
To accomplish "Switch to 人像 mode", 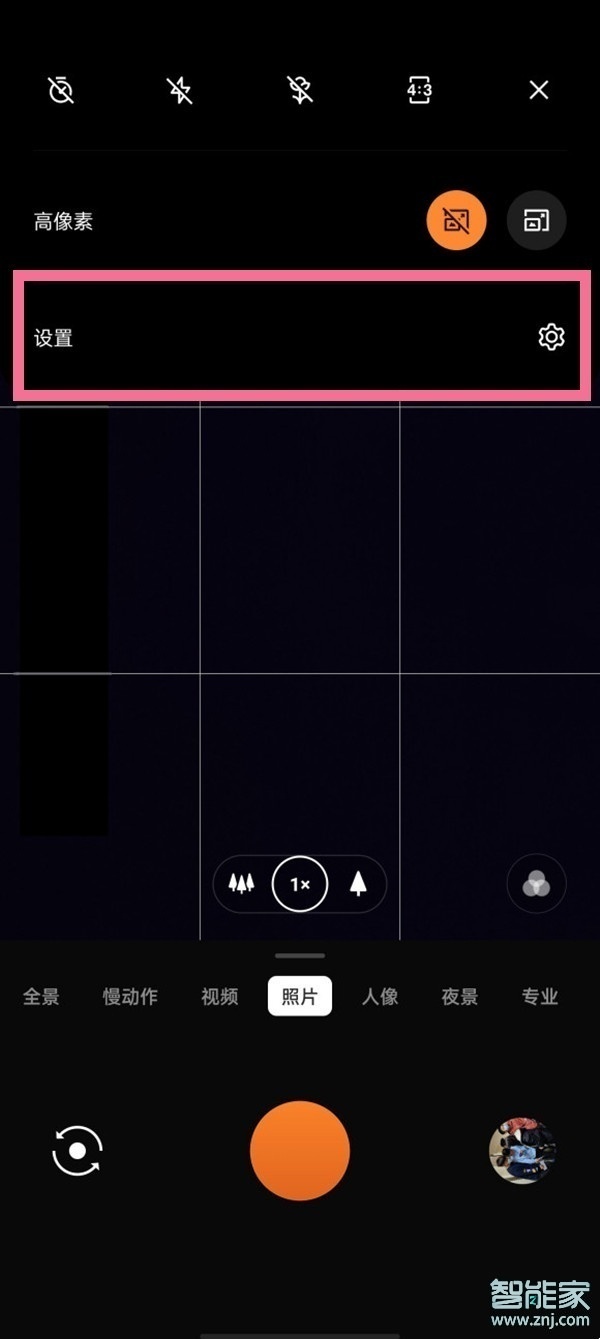I will pyautogui.click(x=380, y=997).
